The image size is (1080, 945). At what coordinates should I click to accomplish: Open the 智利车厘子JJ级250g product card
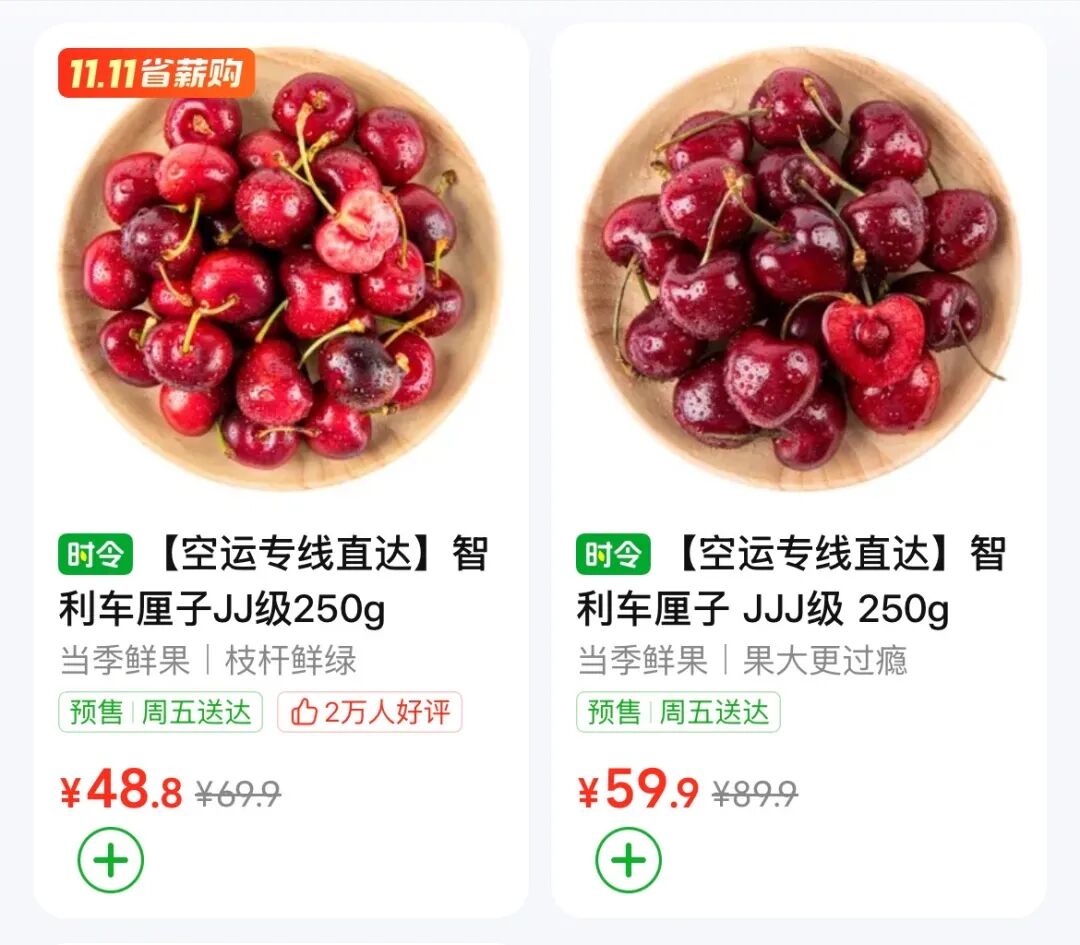tap(280, 270)
